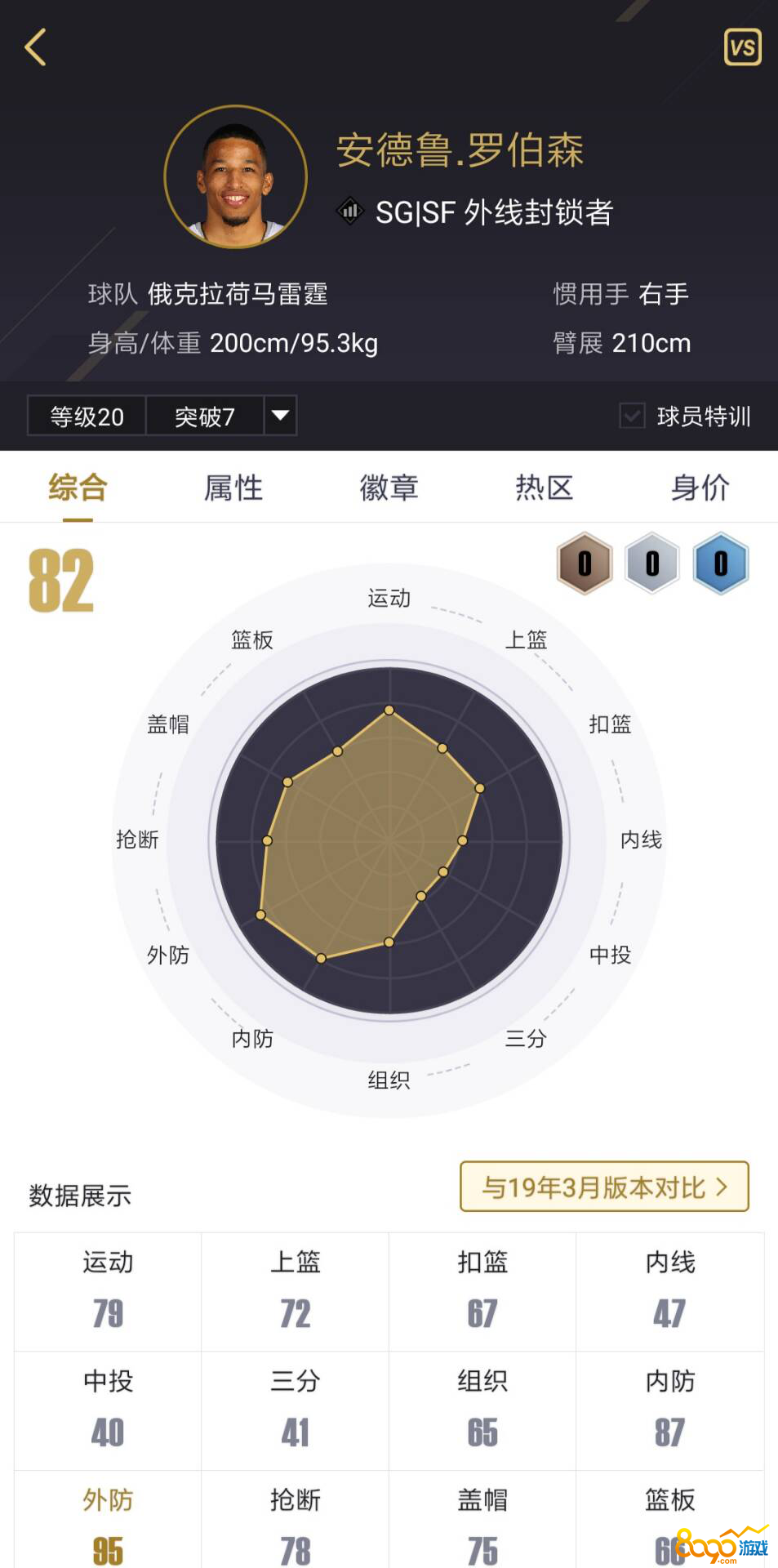
Task: Go back using the top-left arrow
Action: (x=36, y=47)
